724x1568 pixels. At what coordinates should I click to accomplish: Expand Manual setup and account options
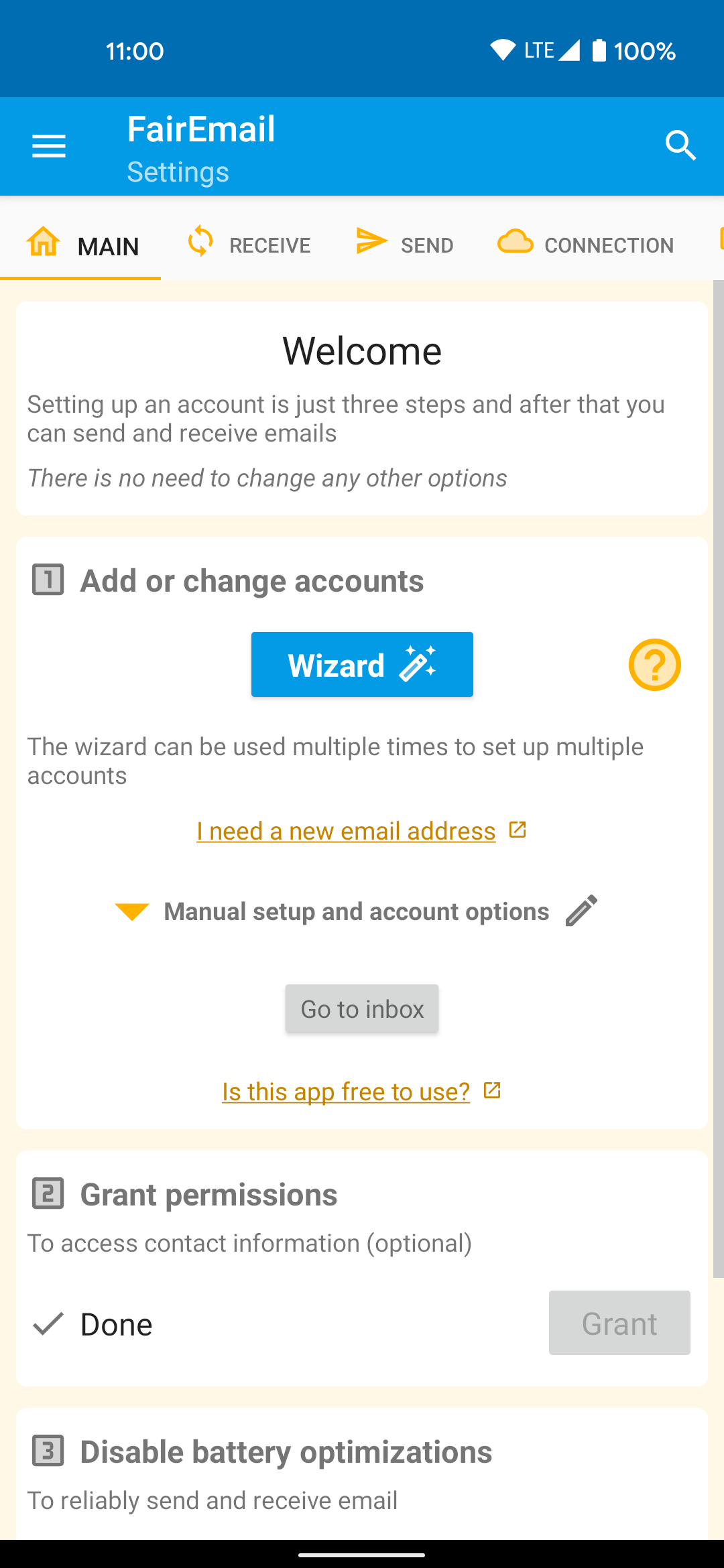pos(356,911)
